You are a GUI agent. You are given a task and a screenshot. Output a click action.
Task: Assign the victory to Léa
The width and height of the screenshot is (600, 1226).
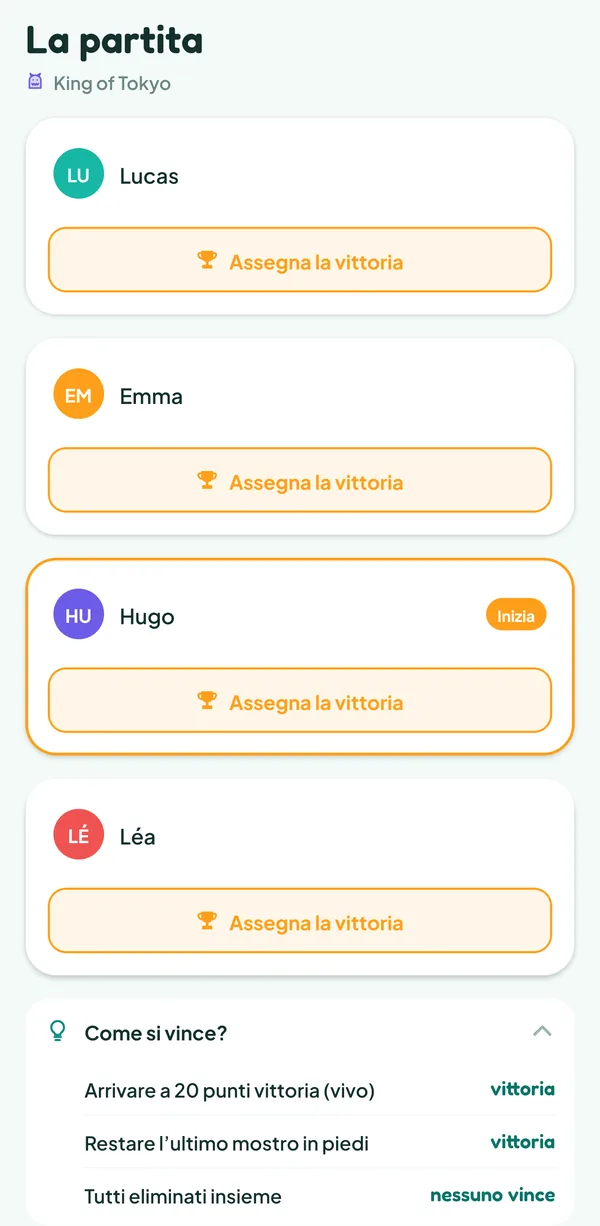300,920
